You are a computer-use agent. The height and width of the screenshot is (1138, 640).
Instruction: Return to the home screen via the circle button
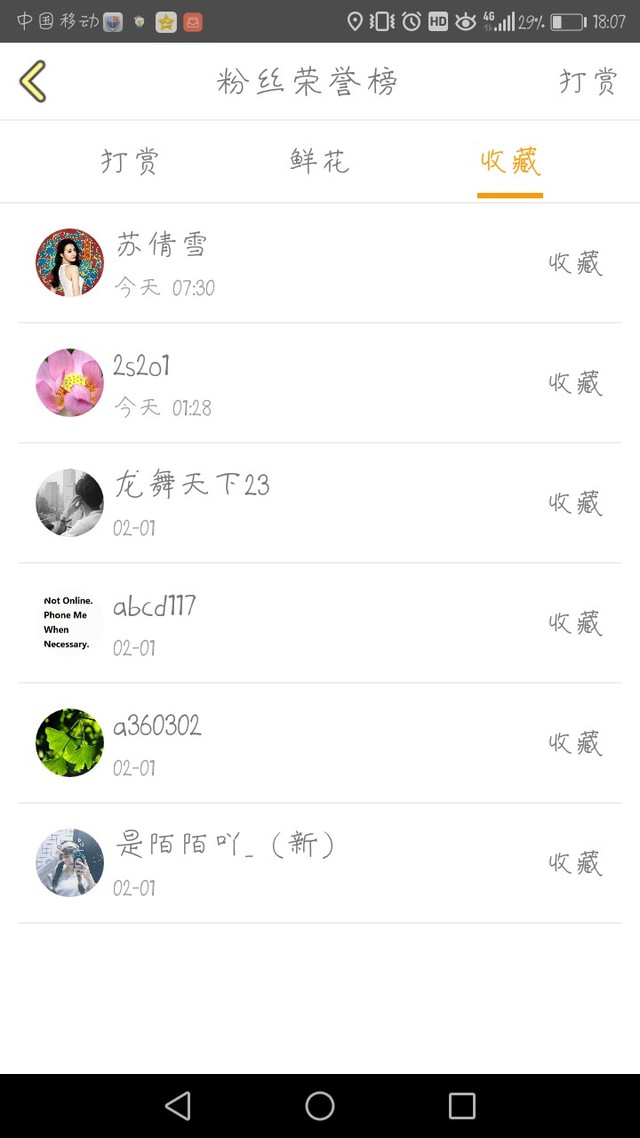320,1105
